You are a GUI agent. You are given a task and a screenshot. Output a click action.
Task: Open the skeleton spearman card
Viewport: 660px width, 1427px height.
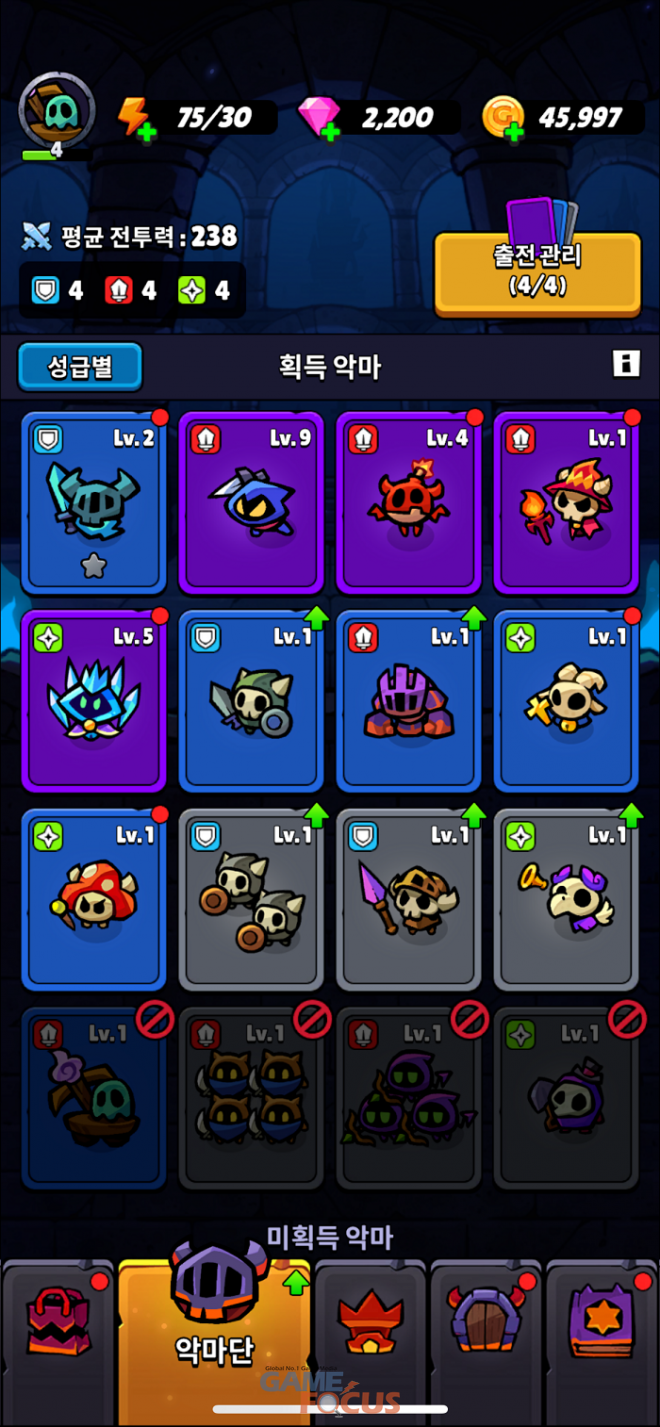[408, 897]
